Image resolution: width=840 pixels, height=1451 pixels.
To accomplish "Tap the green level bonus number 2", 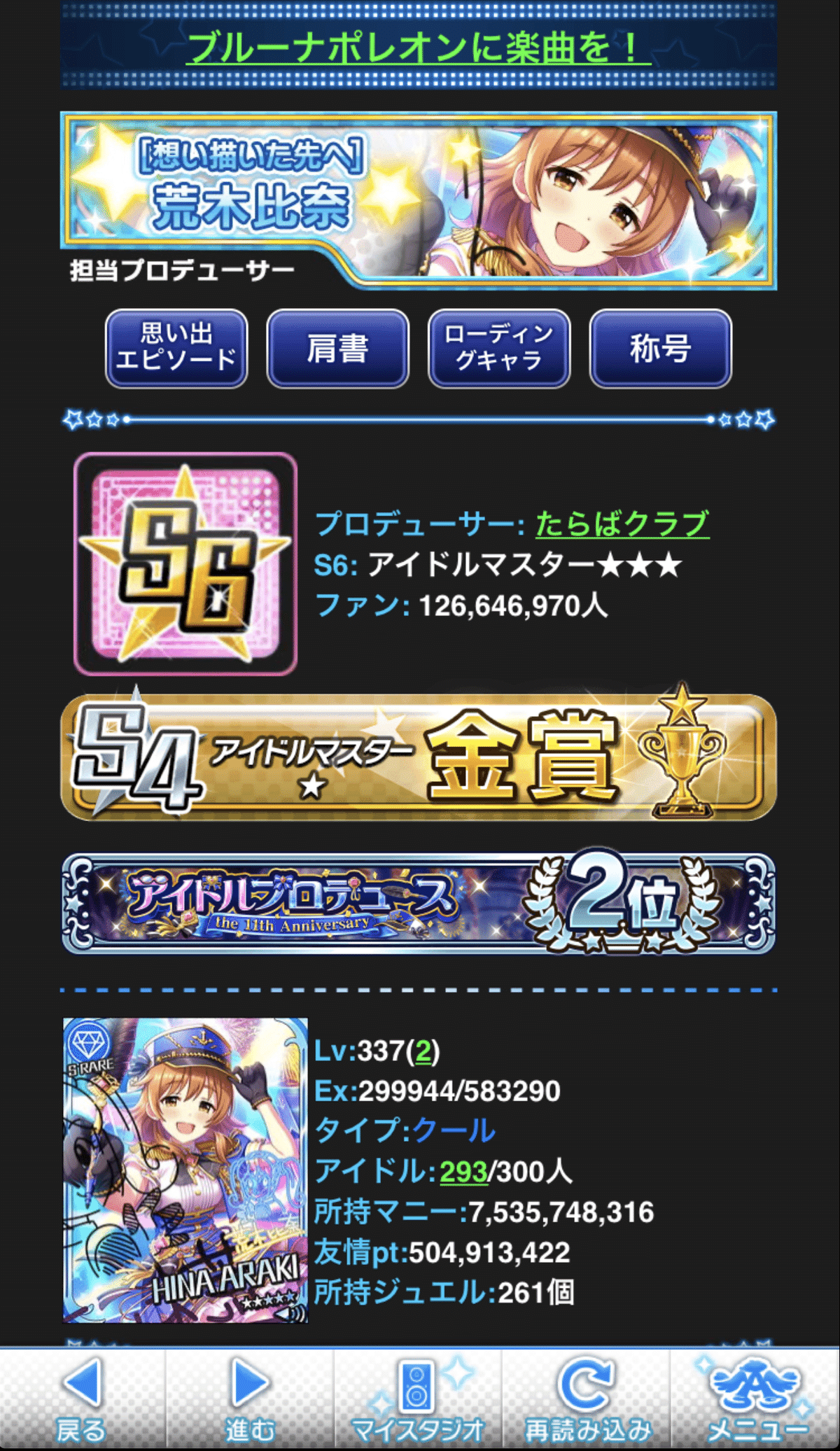I will [x=423, y=1051].
